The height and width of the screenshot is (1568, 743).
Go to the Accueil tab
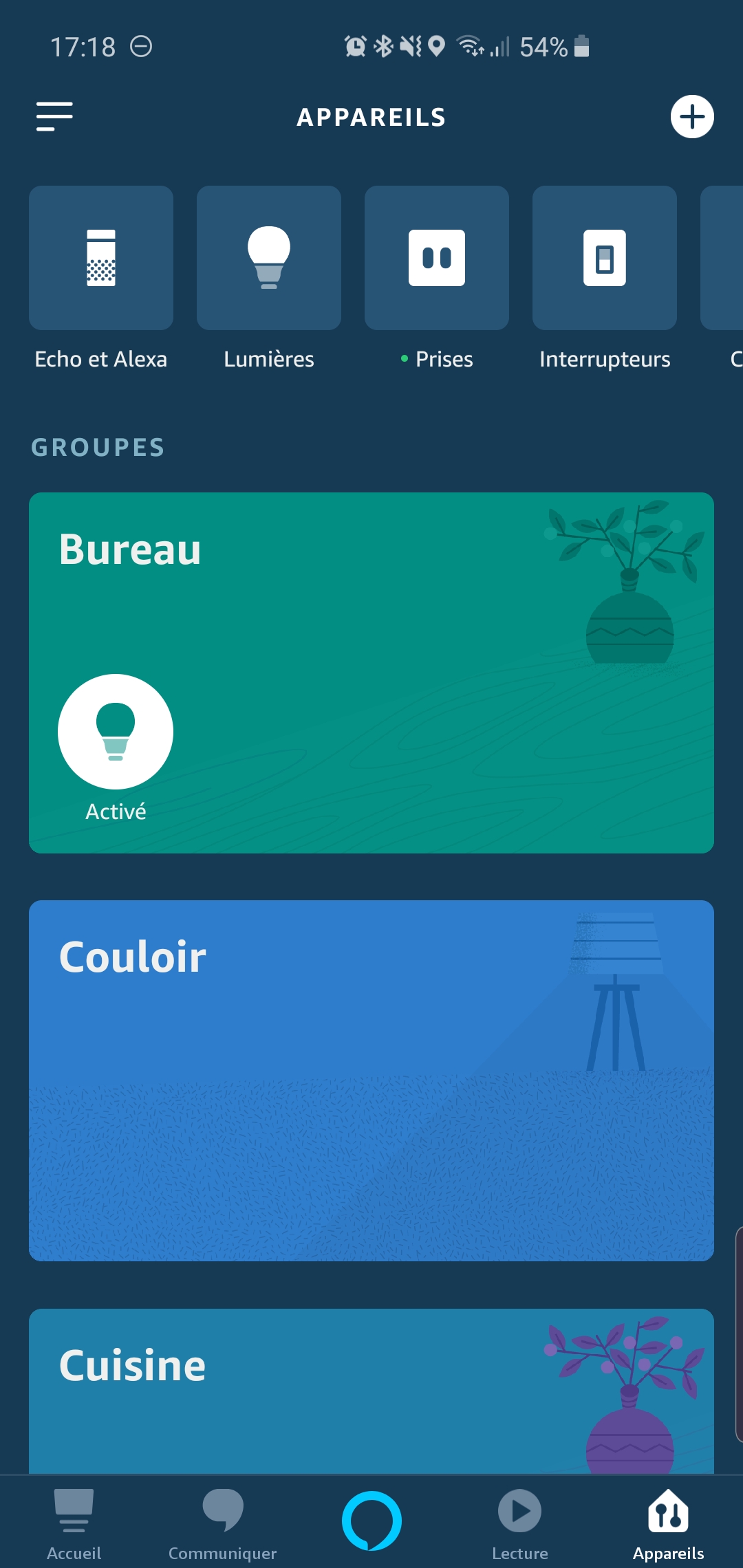[74, 1523]
